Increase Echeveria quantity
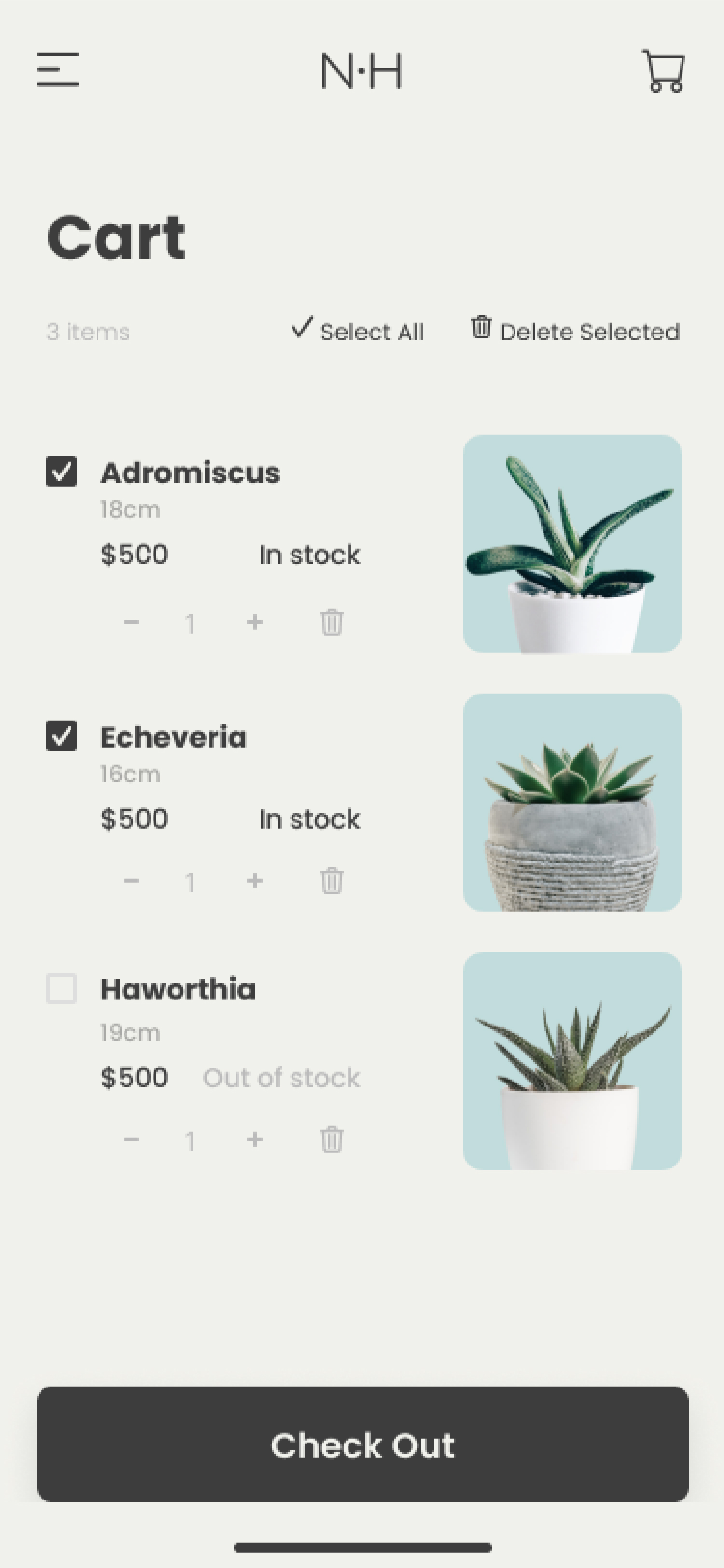This screenshot has height=1568, width=724. point(254,881)
